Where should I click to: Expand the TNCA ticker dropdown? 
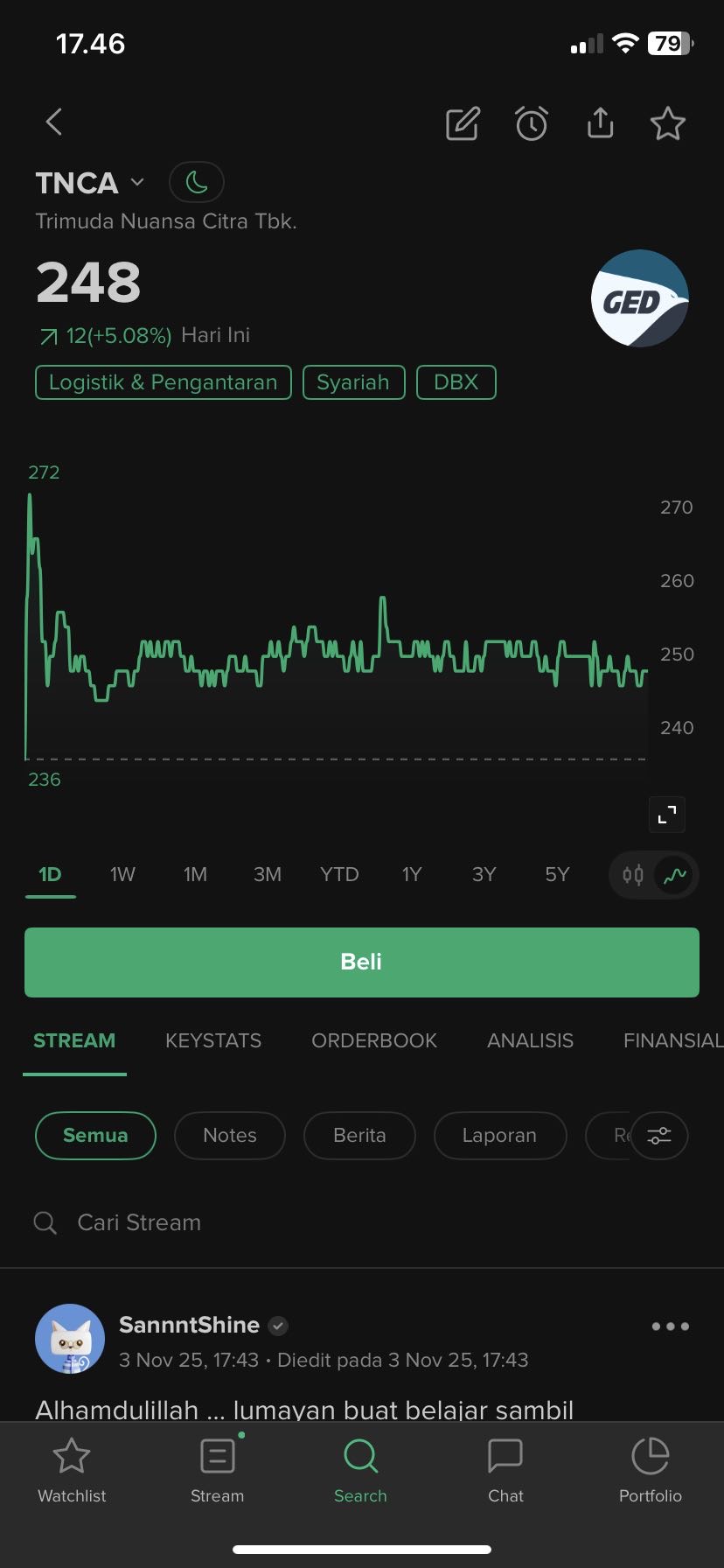pyautogui.click(x=137, y=182)
